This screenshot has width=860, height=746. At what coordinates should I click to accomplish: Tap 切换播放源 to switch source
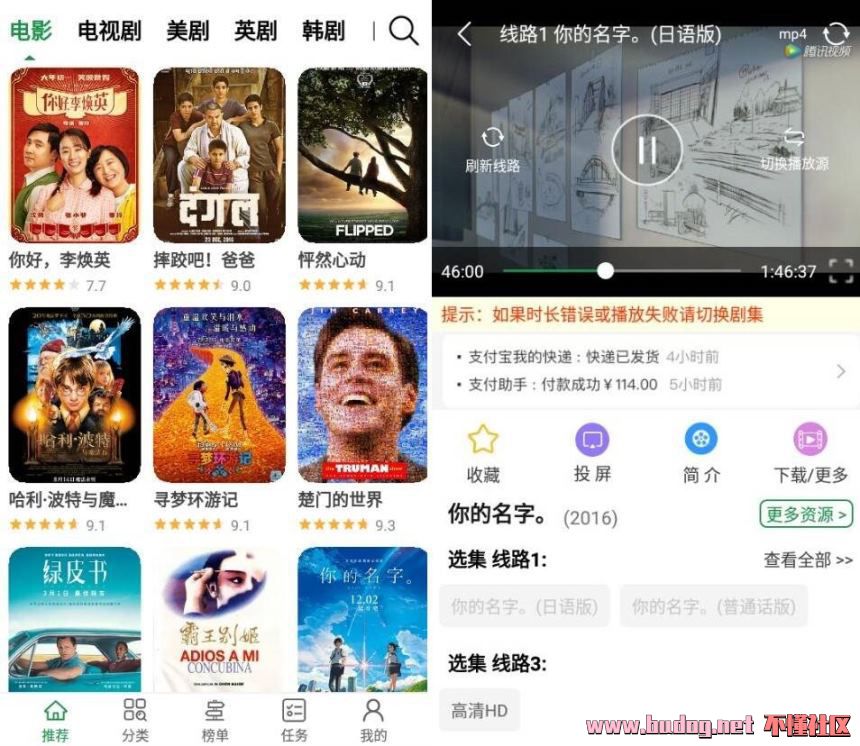794,150
